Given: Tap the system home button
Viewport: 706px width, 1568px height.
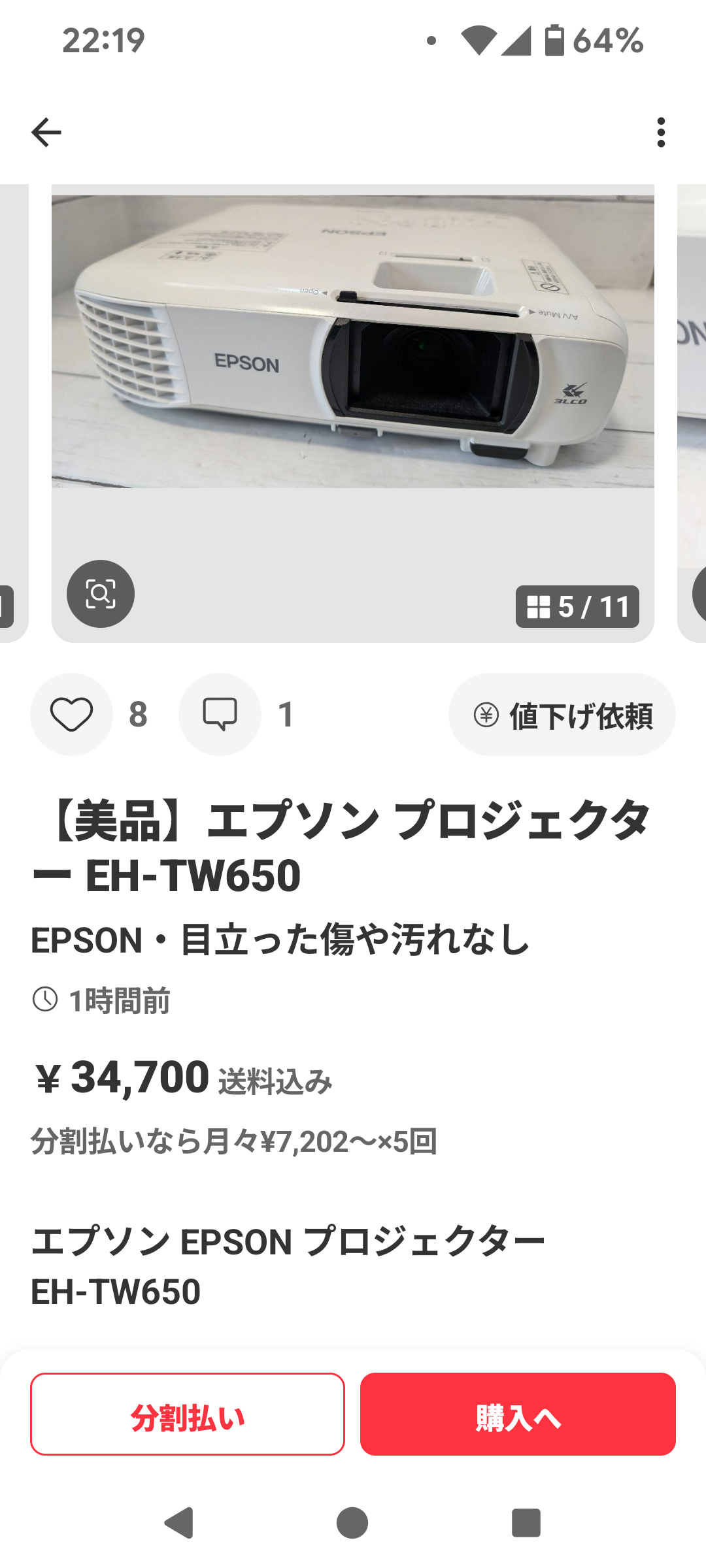Looking at the screenshot, I should coord(352,1523).
